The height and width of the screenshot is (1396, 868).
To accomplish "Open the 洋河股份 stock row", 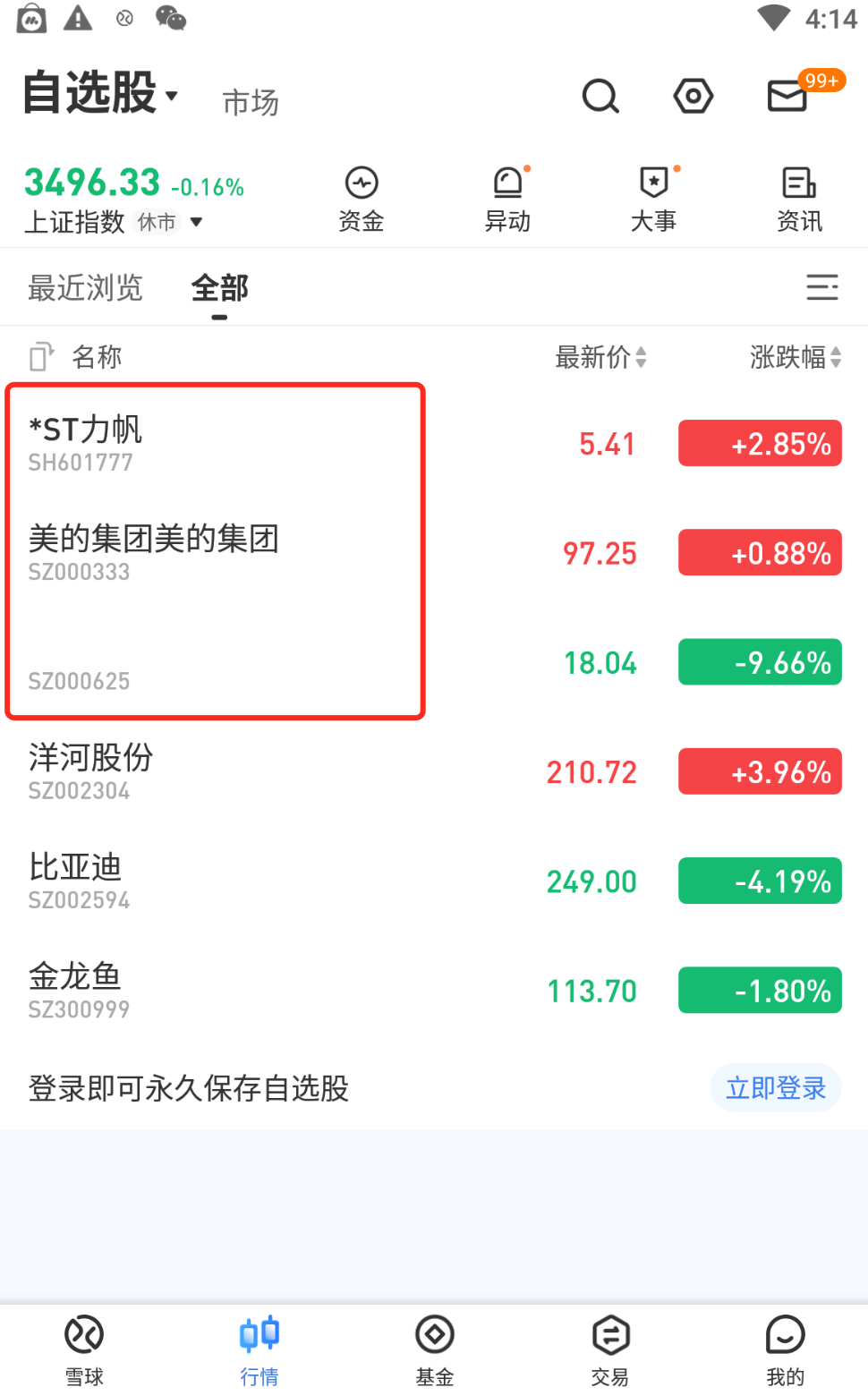I will 268,771.
